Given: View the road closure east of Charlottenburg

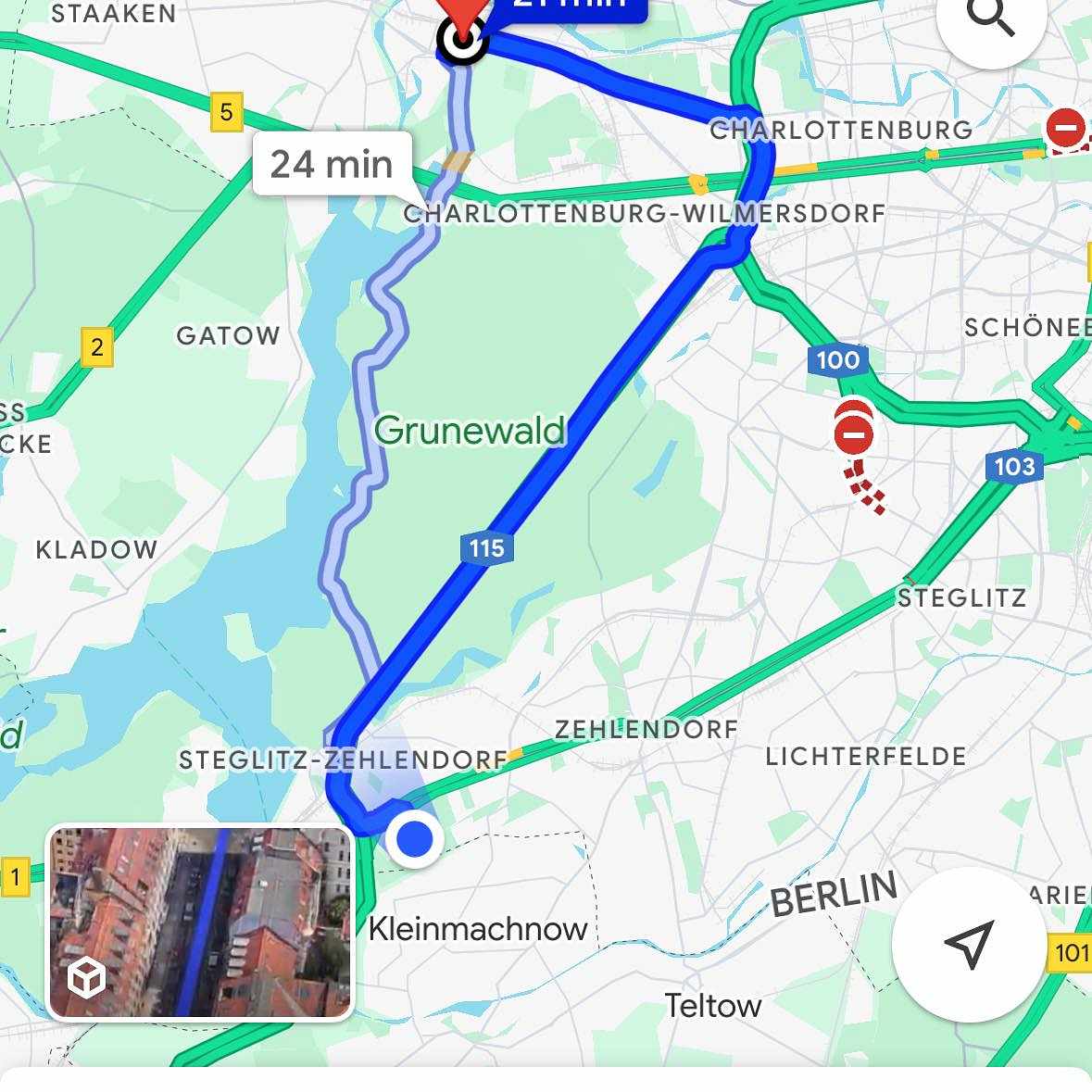Looking at the screenshot, I should (1065, 127).
